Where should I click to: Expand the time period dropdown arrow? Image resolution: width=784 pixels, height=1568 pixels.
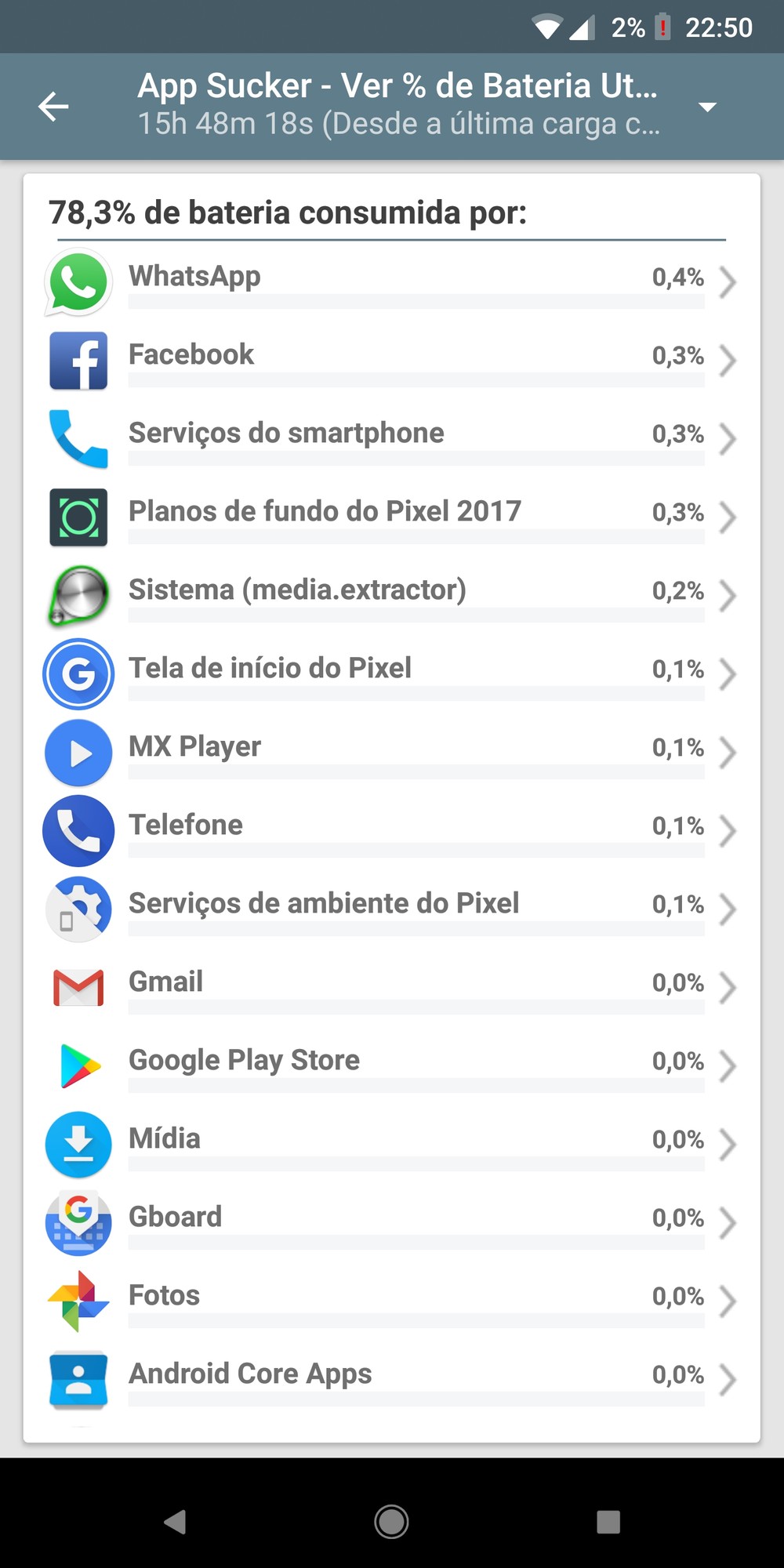pyautogui.click(x=707, y=107)
